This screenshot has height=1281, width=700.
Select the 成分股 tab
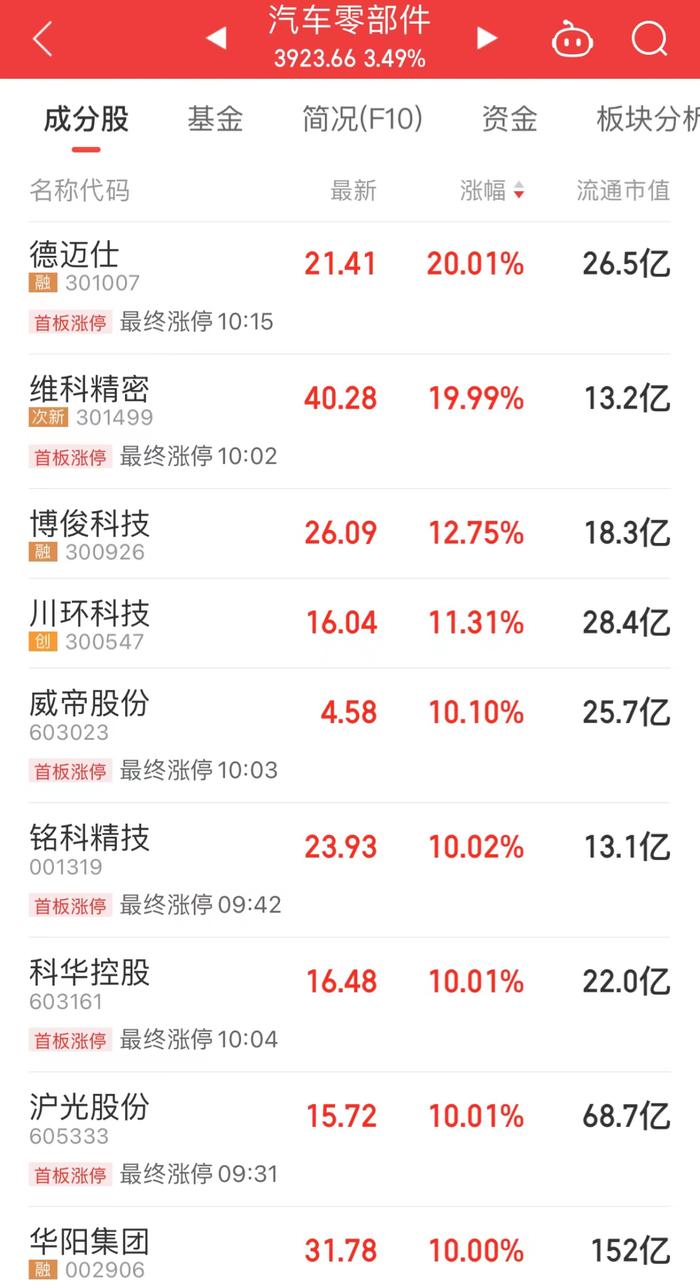(86, 120)
